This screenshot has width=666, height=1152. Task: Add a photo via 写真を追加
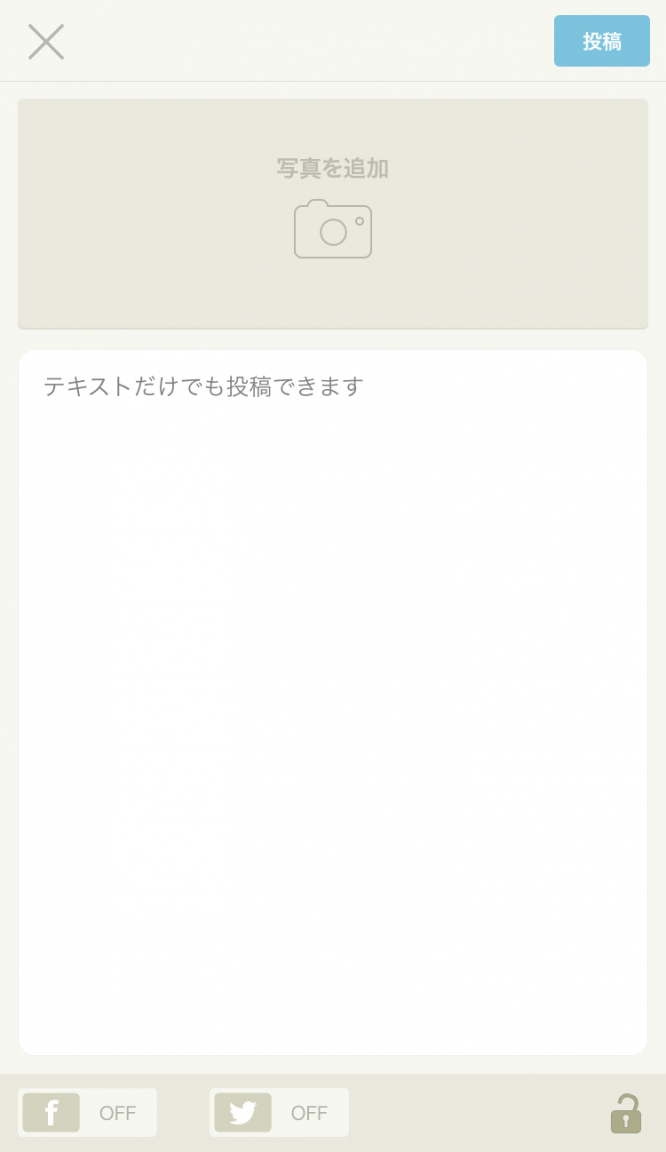click(x=332, y=213)
